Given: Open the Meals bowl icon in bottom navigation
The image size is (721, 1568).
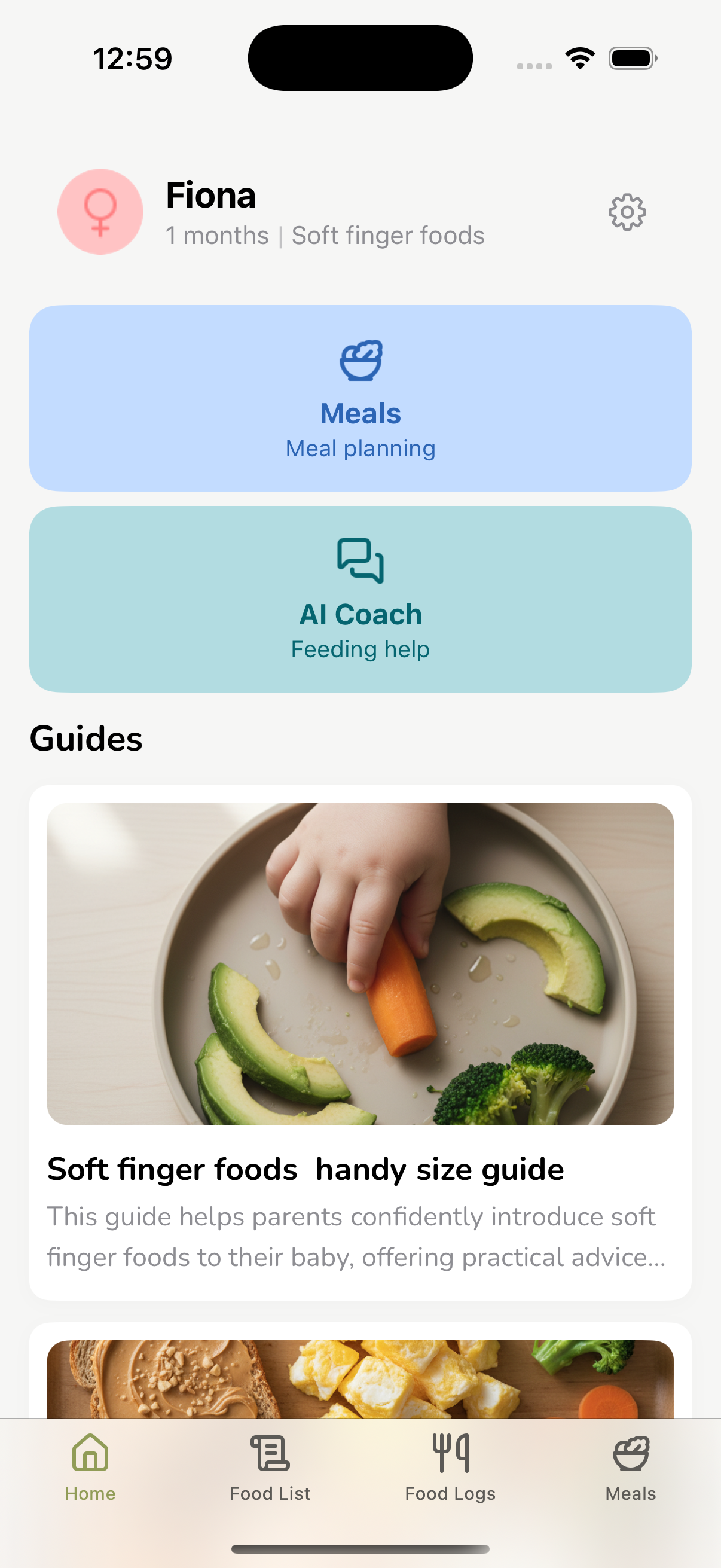Looking at the screenshot, I should click(630, 1455).
